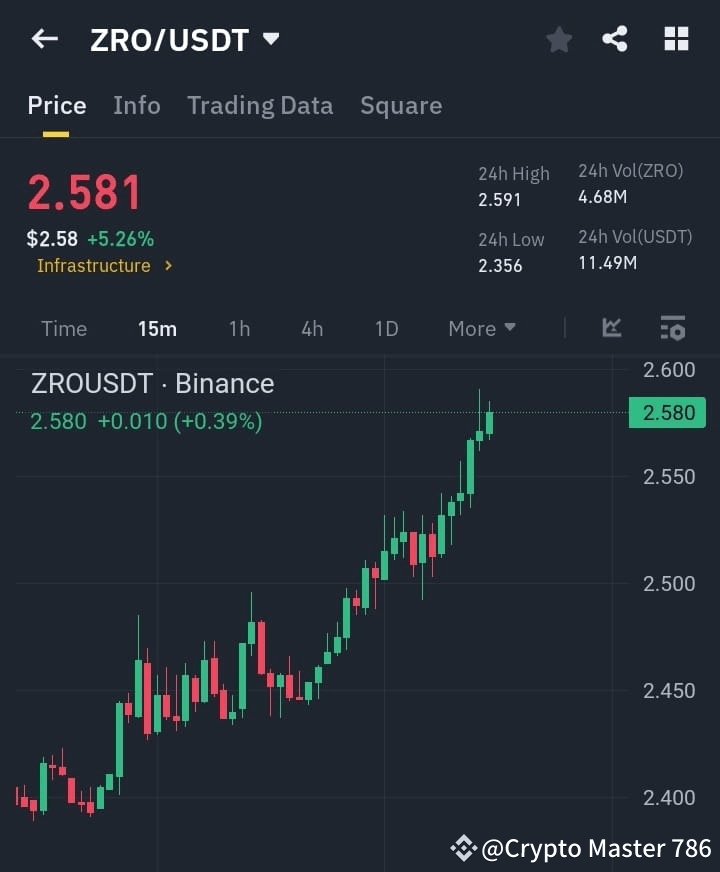Switch to the Square tab
This screenshot has width=720, height=872.
tap(401, 105)
